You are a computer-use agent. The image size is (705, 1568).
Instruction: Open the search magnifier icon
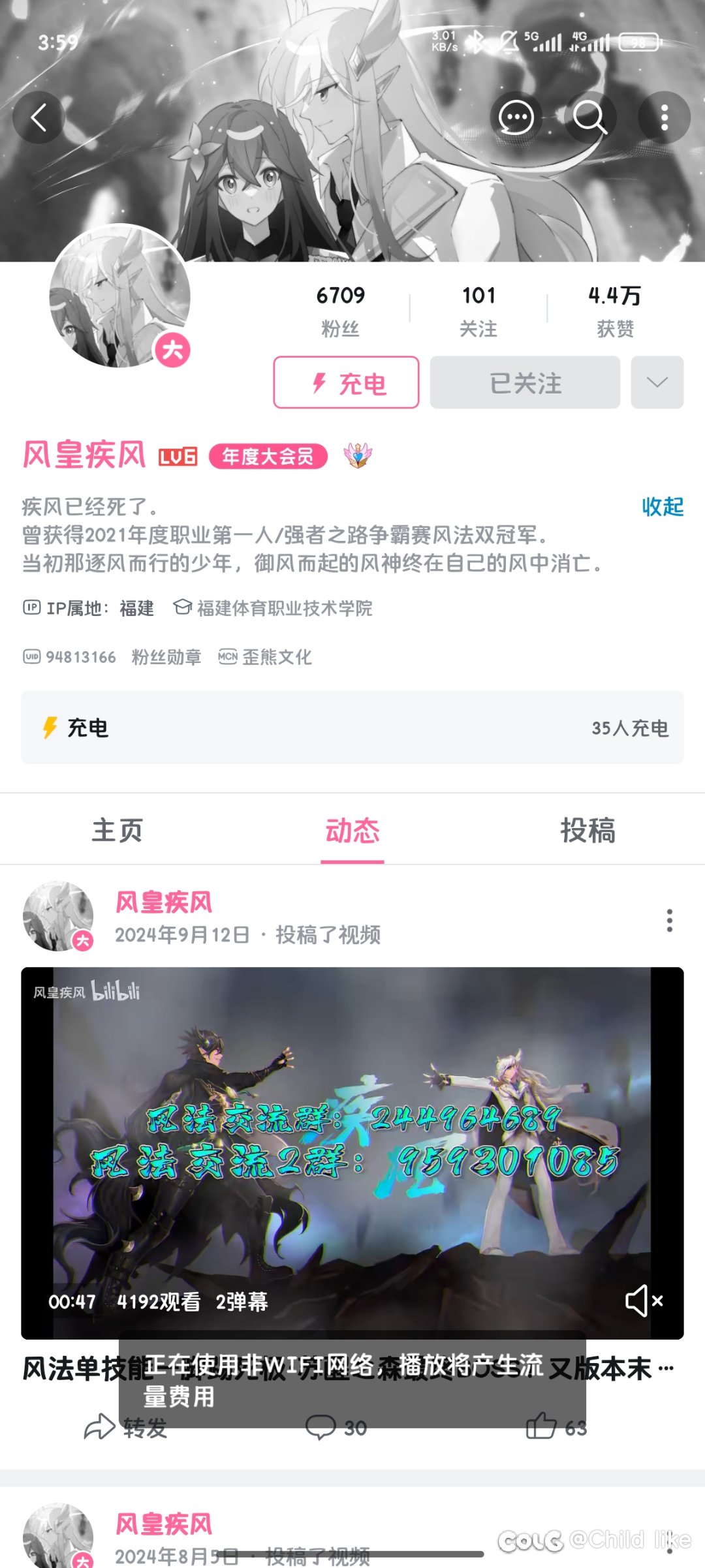click(590, 117)
